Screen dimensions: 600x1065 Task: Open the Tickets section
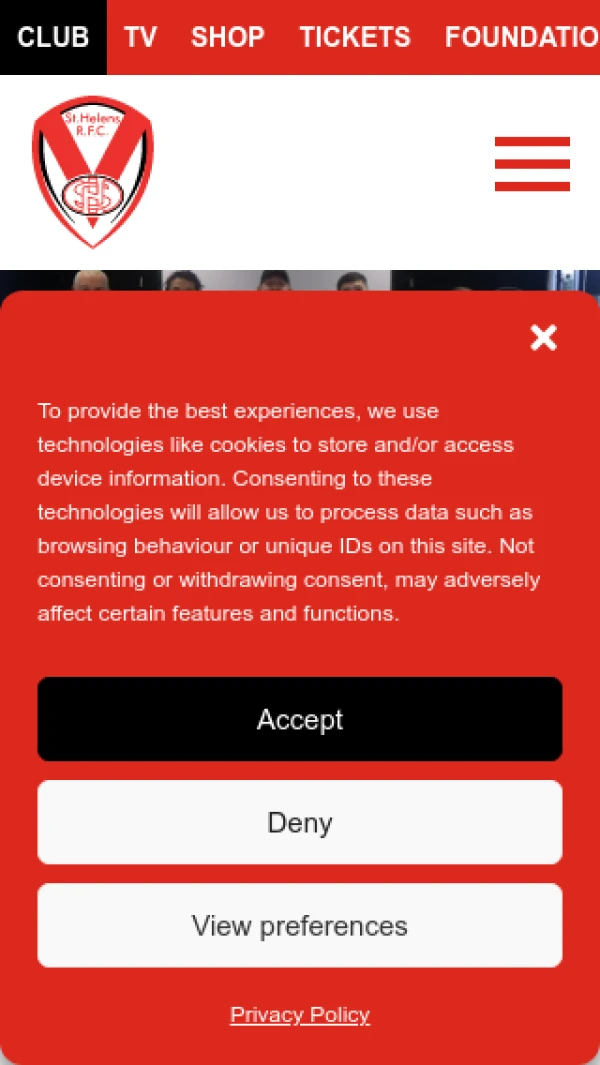pyautogui.click(x=355, y=37)
